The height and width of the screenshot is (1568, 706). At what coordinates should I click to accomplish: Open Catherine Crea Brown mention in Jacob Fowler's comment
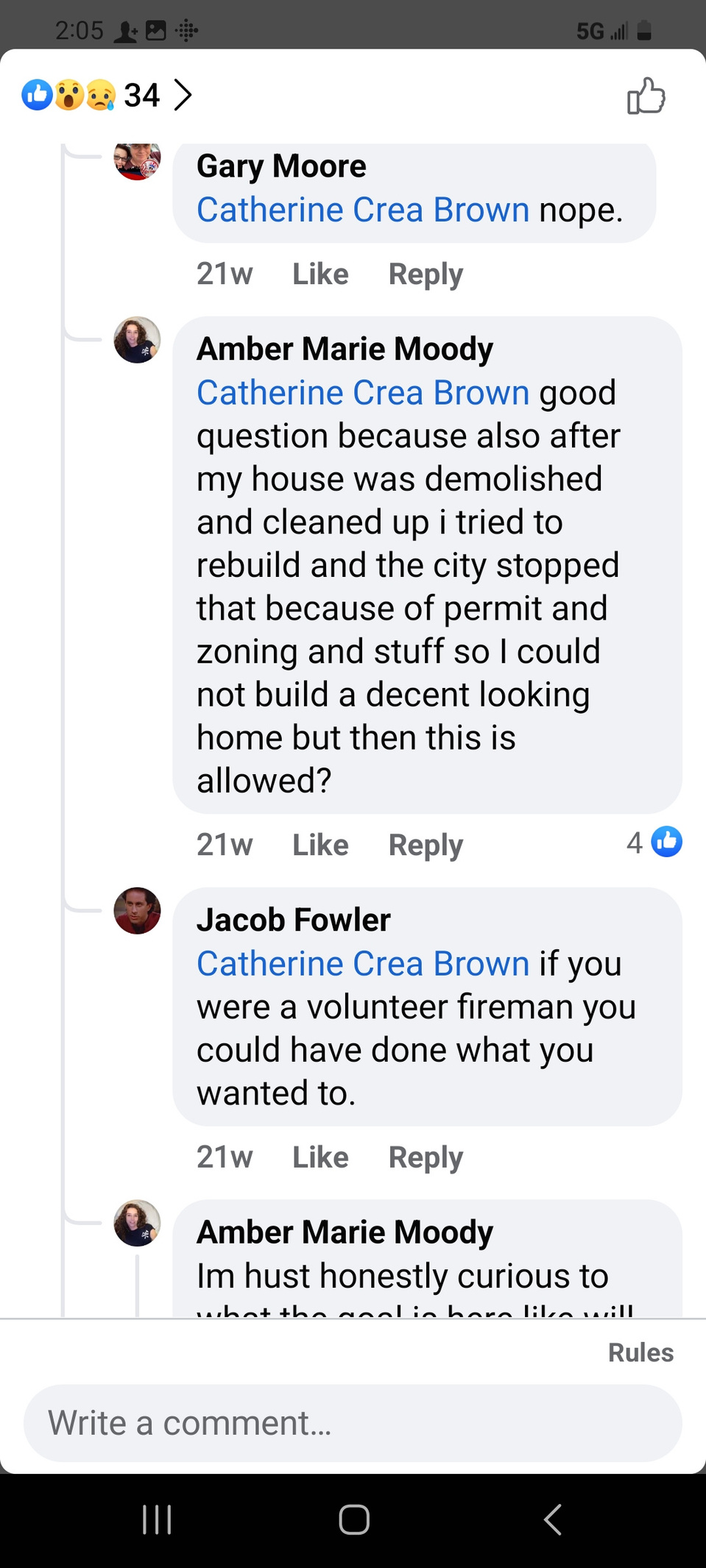pyautogui.click(x=363, y=963)
